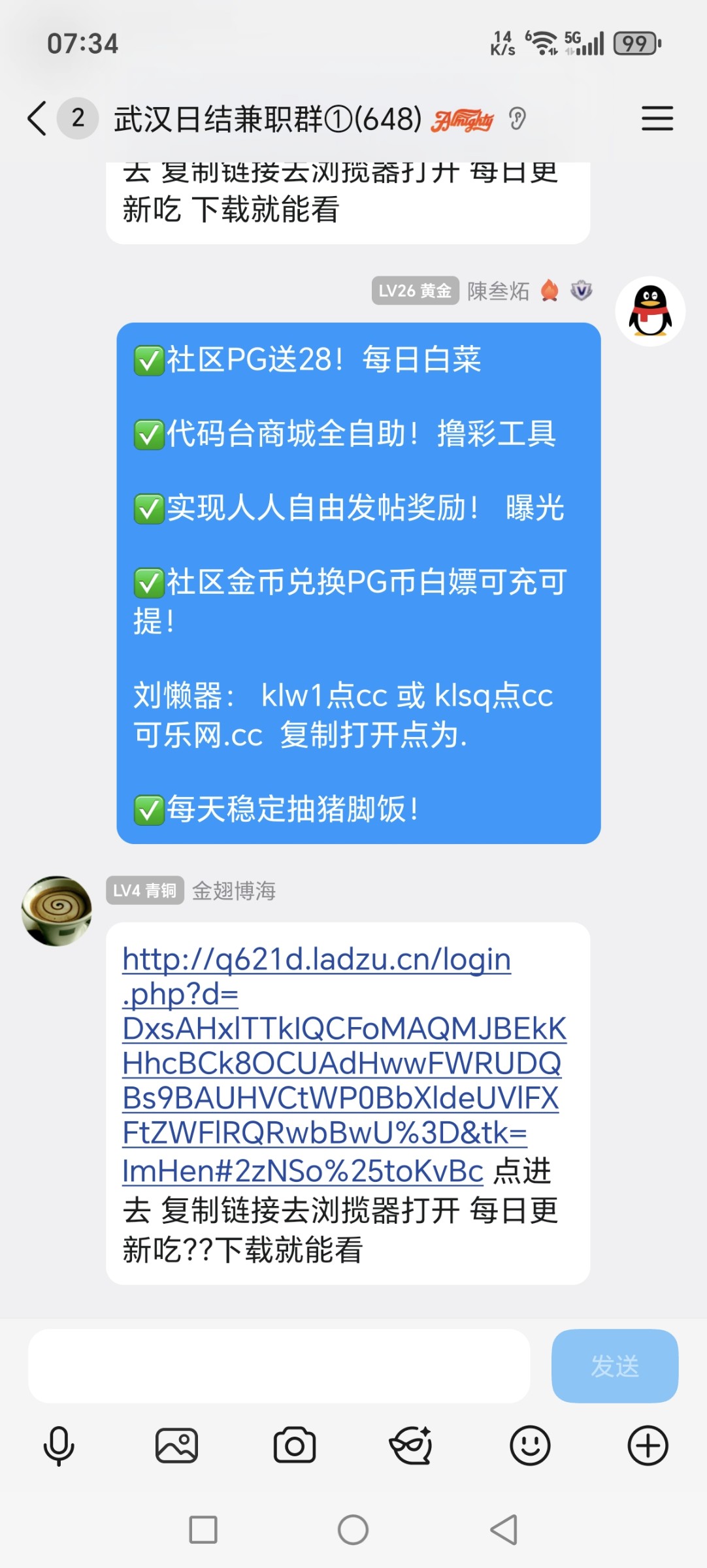Open the photo gallery picker icon

tap(176, 1445)
